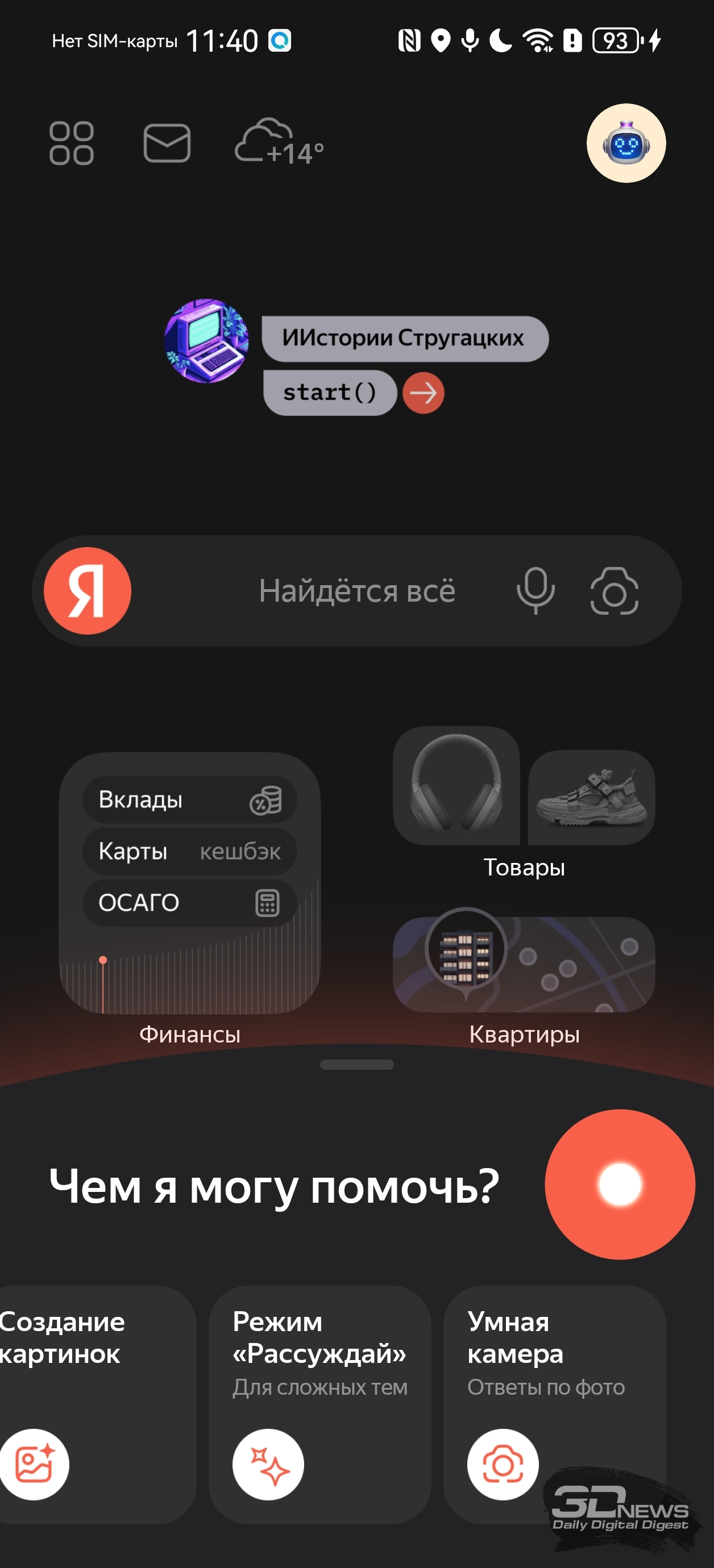Tap the panel drag handle
This screenshot has height=1568, width=714.
point(357,1065)
